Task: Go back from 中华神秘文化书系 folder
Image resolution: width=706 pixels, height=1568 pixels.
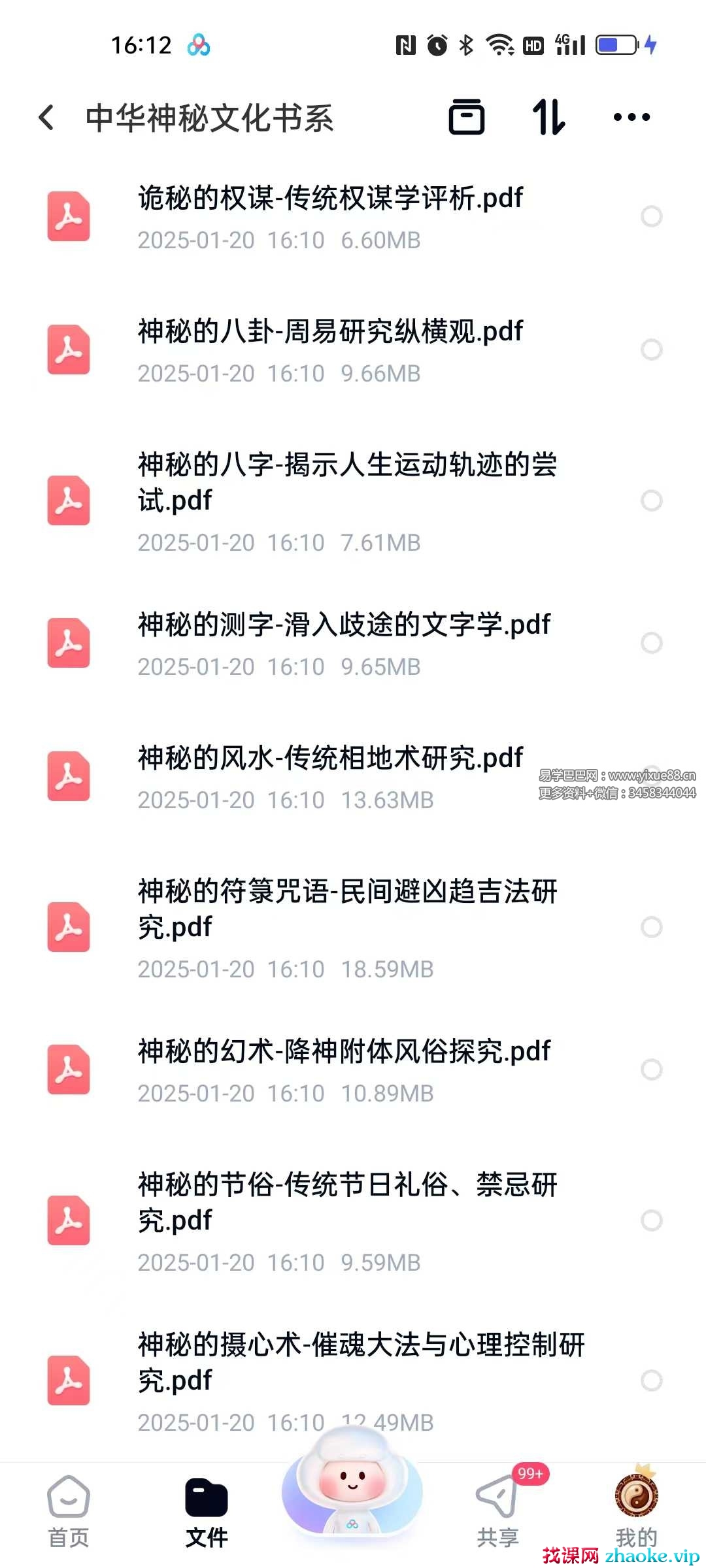Action: click(x=46, y=118)
